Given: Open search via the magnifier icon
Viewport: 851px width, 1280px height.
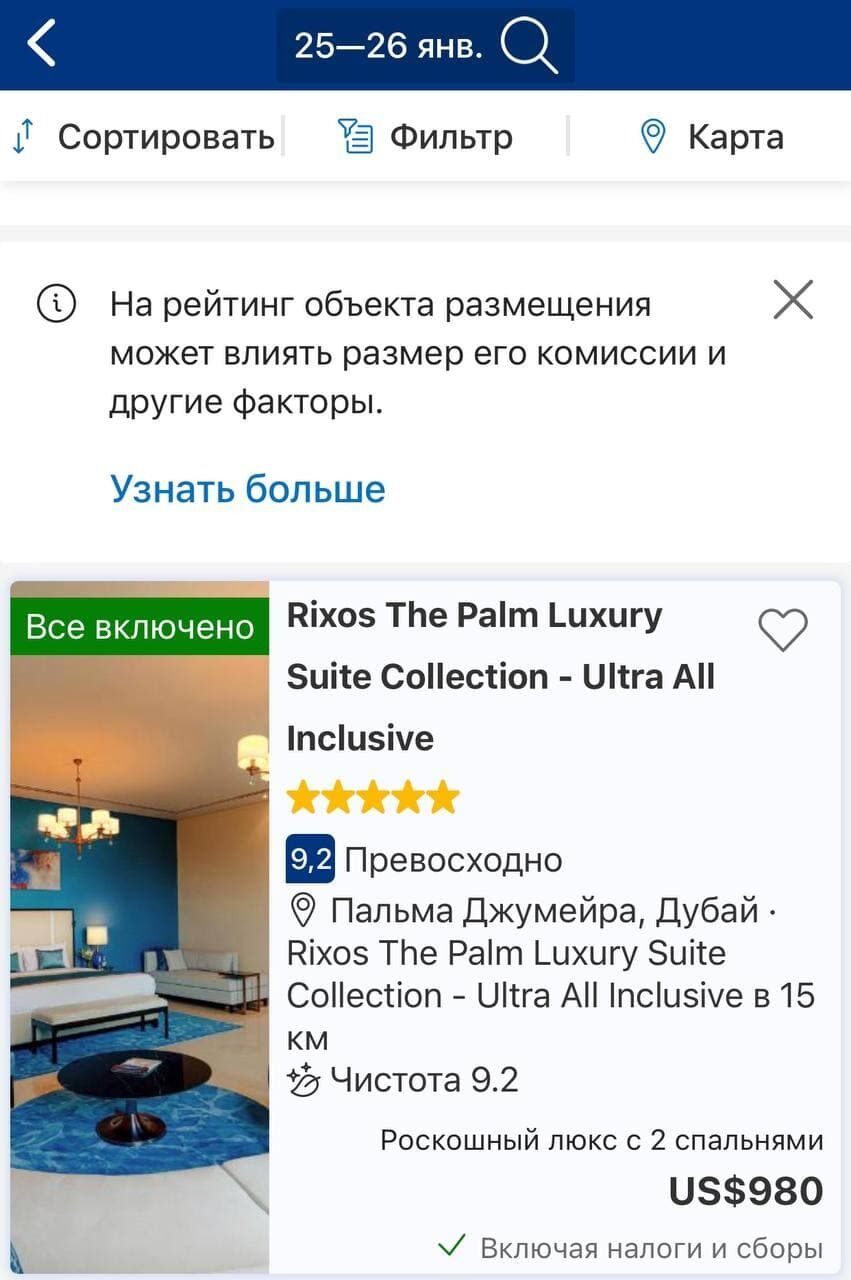Looking at the screenshot, I should click(530, 45).
